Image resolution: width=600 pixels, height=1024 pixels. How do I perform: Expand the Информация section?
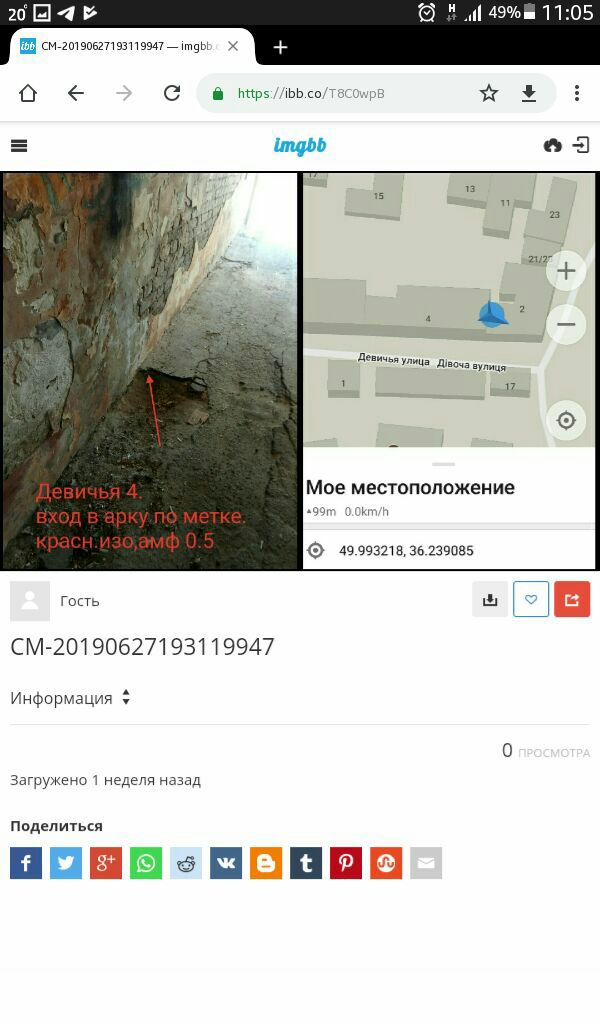pyautogui.click(x=70, y=698)
